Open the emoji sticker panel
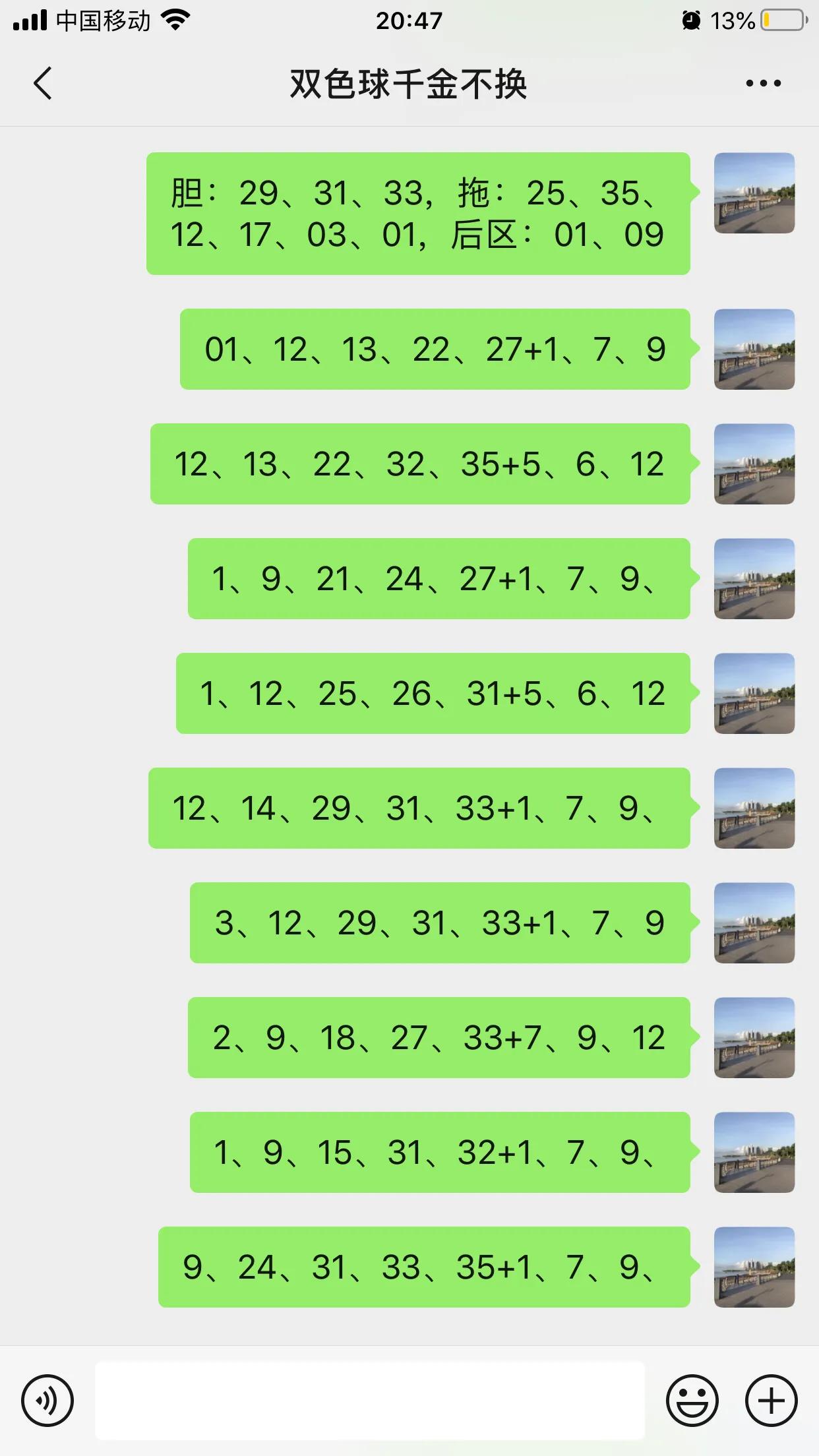This screenshot has width=819, height=1456. click(x=692, y=1401)
